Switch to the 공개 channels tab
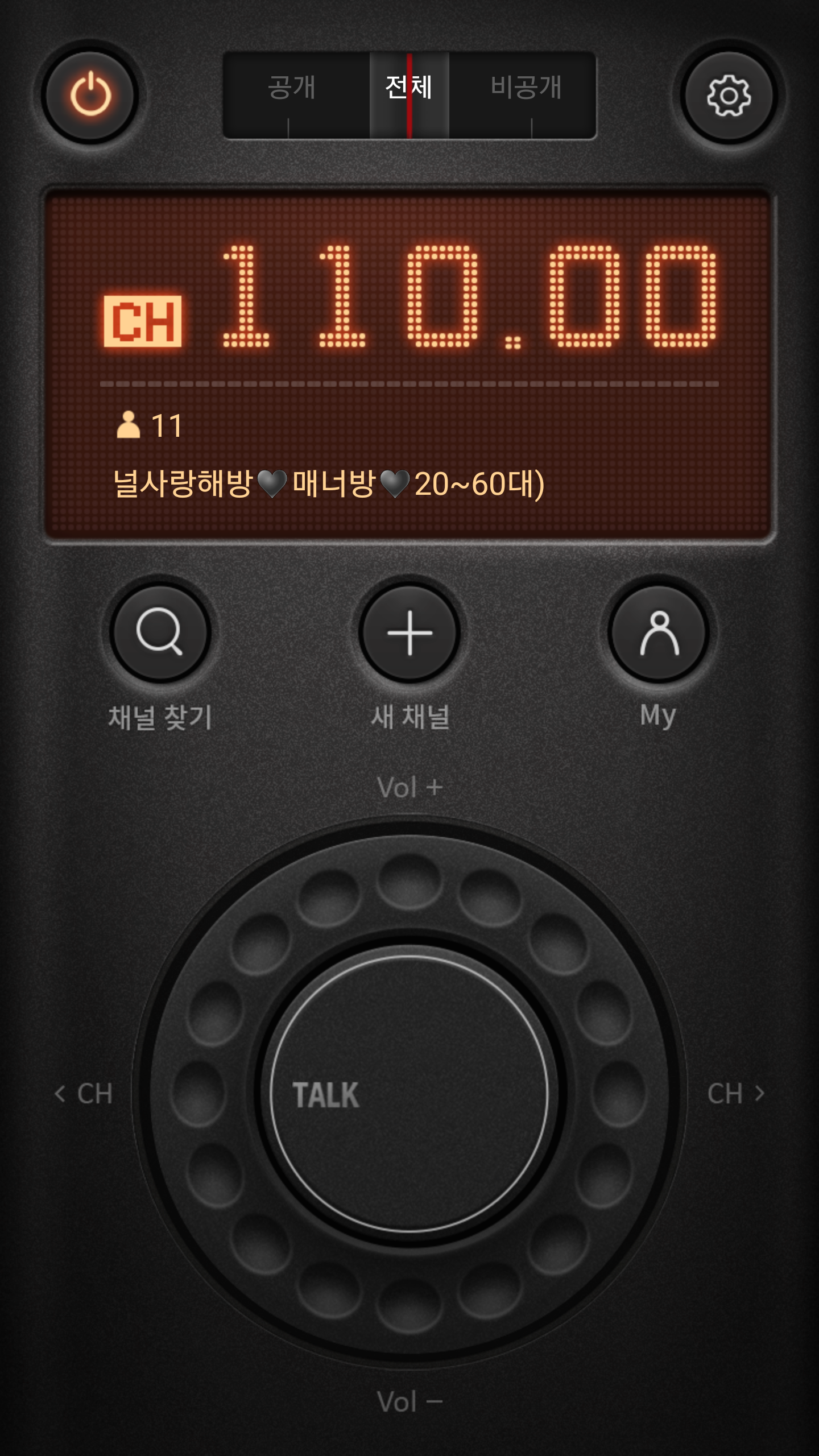 (x=291, y=89)
